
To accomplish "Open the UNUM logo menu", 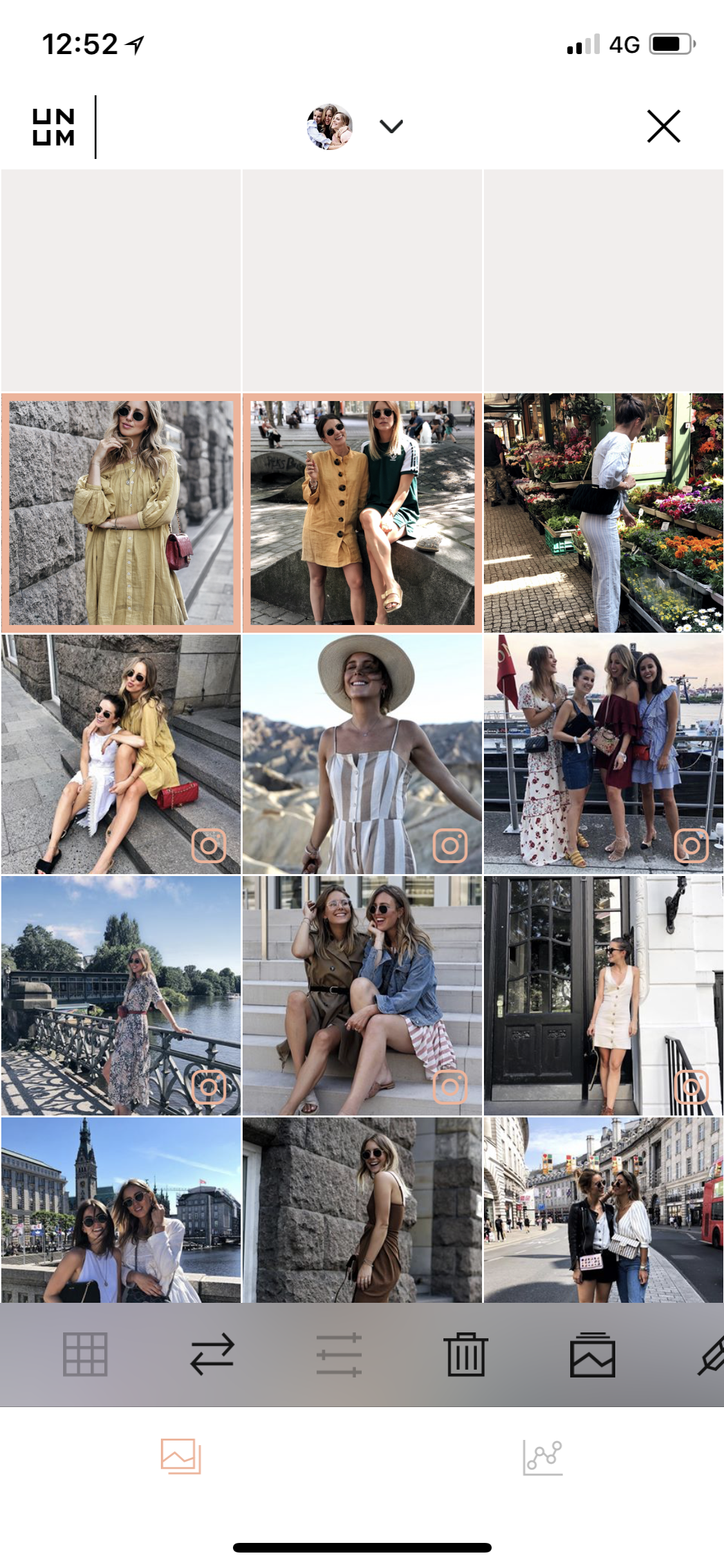I will pos(53,127).
